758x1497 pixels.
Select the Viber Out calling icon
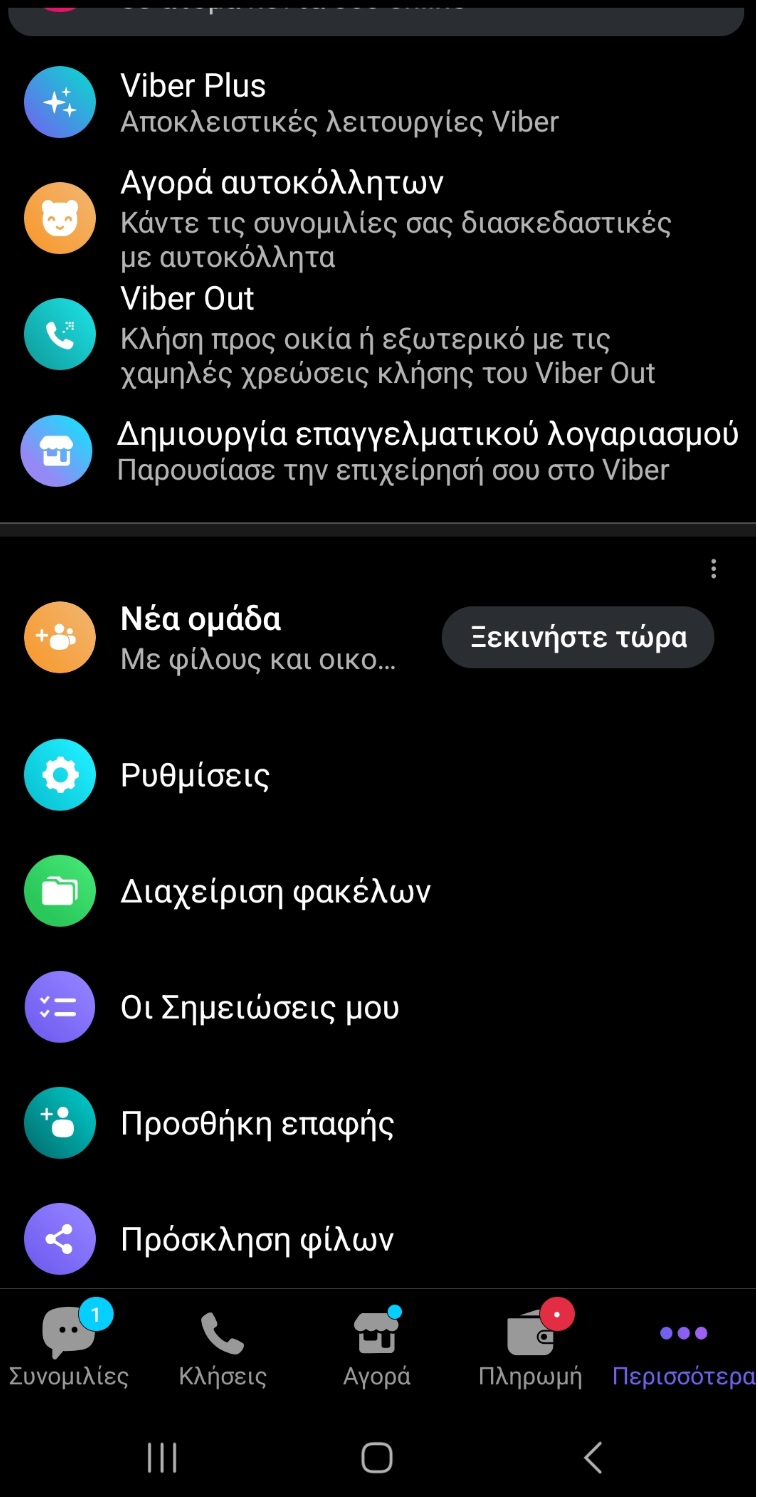[59, 334]
